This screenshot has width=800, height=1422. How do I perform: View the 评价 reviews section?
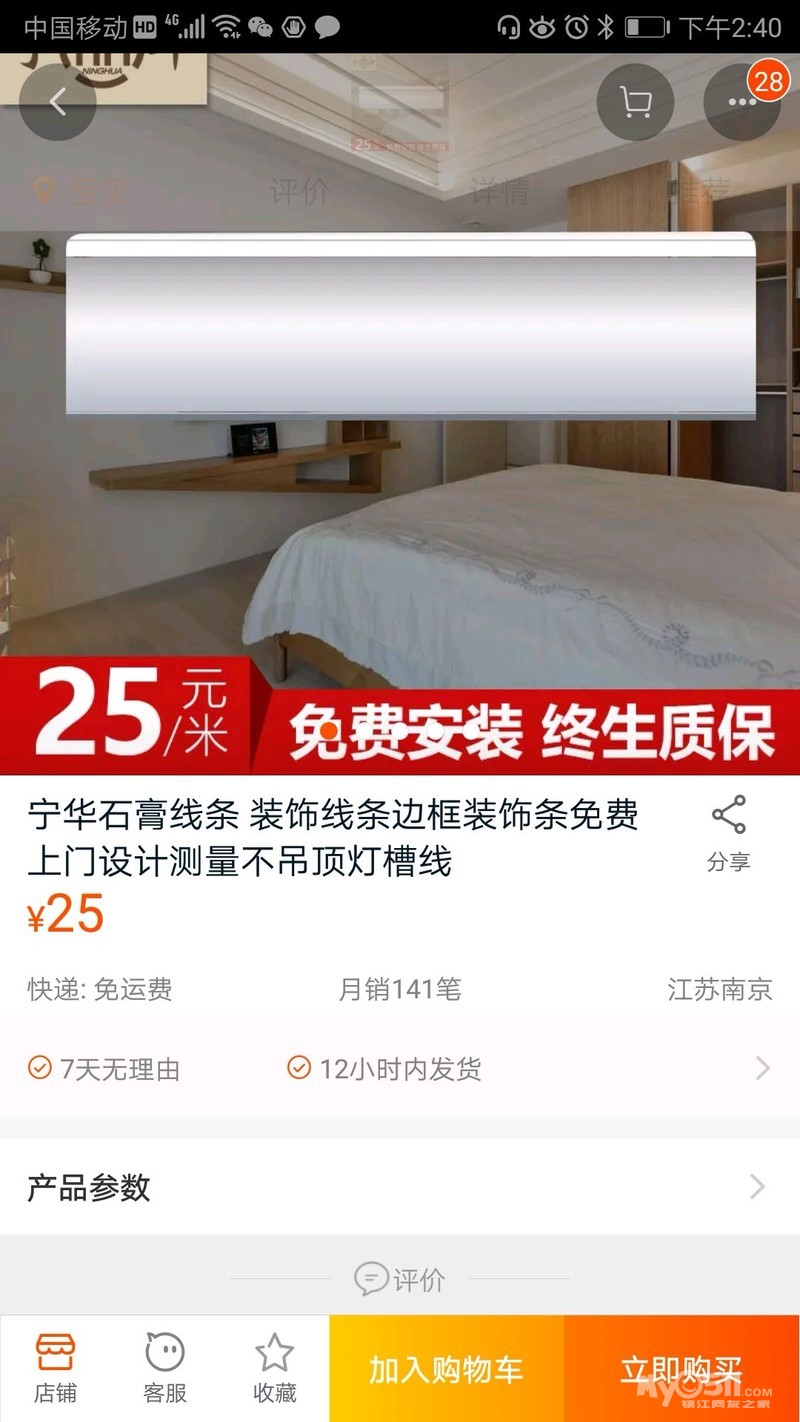[x=400, y=1279]
